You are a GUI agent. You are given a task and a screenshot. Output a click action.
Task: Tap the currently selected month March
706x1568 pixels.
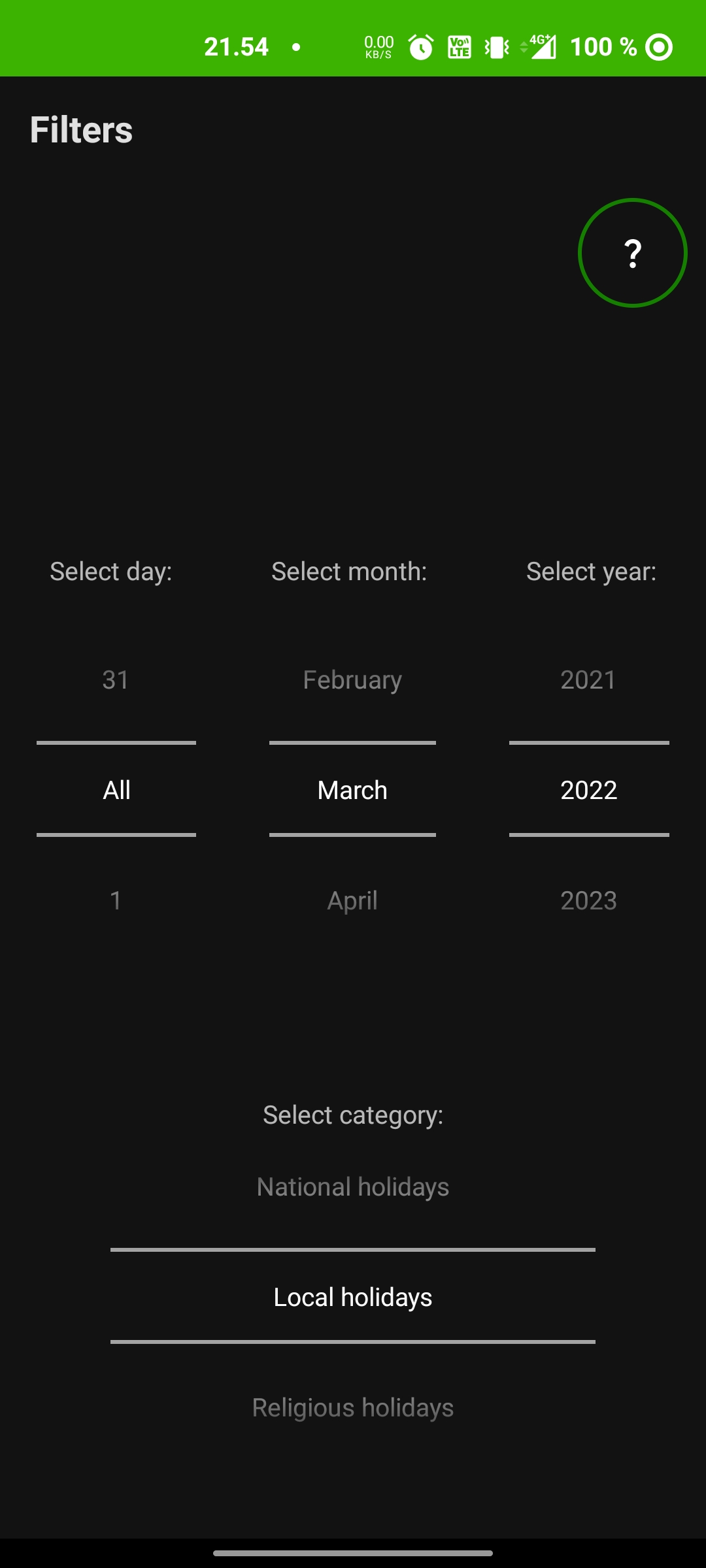pos(352,790)
